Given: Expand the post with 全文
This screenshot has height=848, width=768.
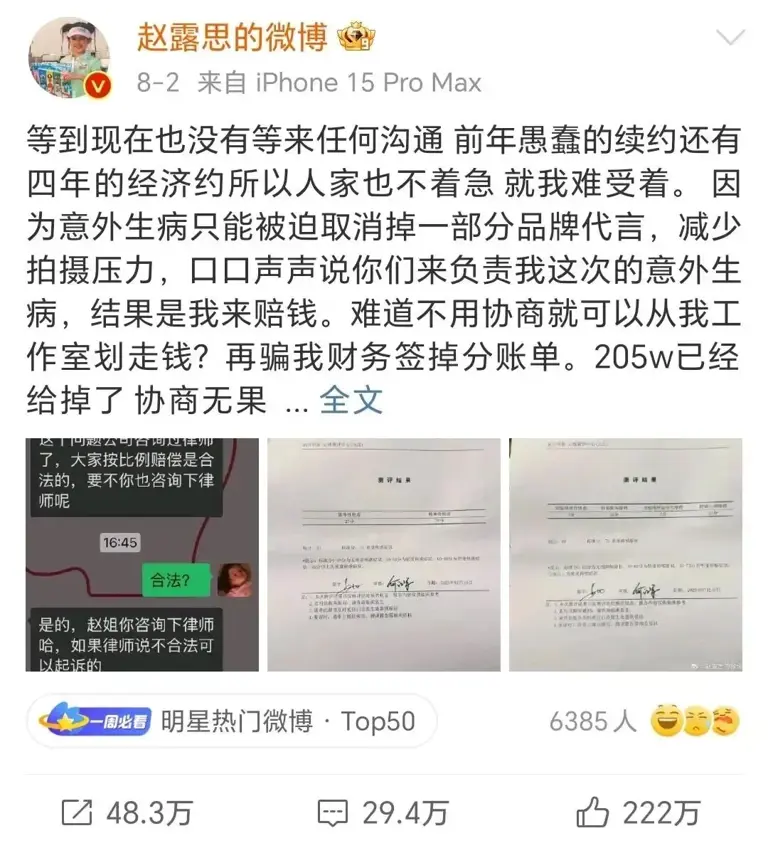Looking at the screenshot, I should click(x=351, y=400).
